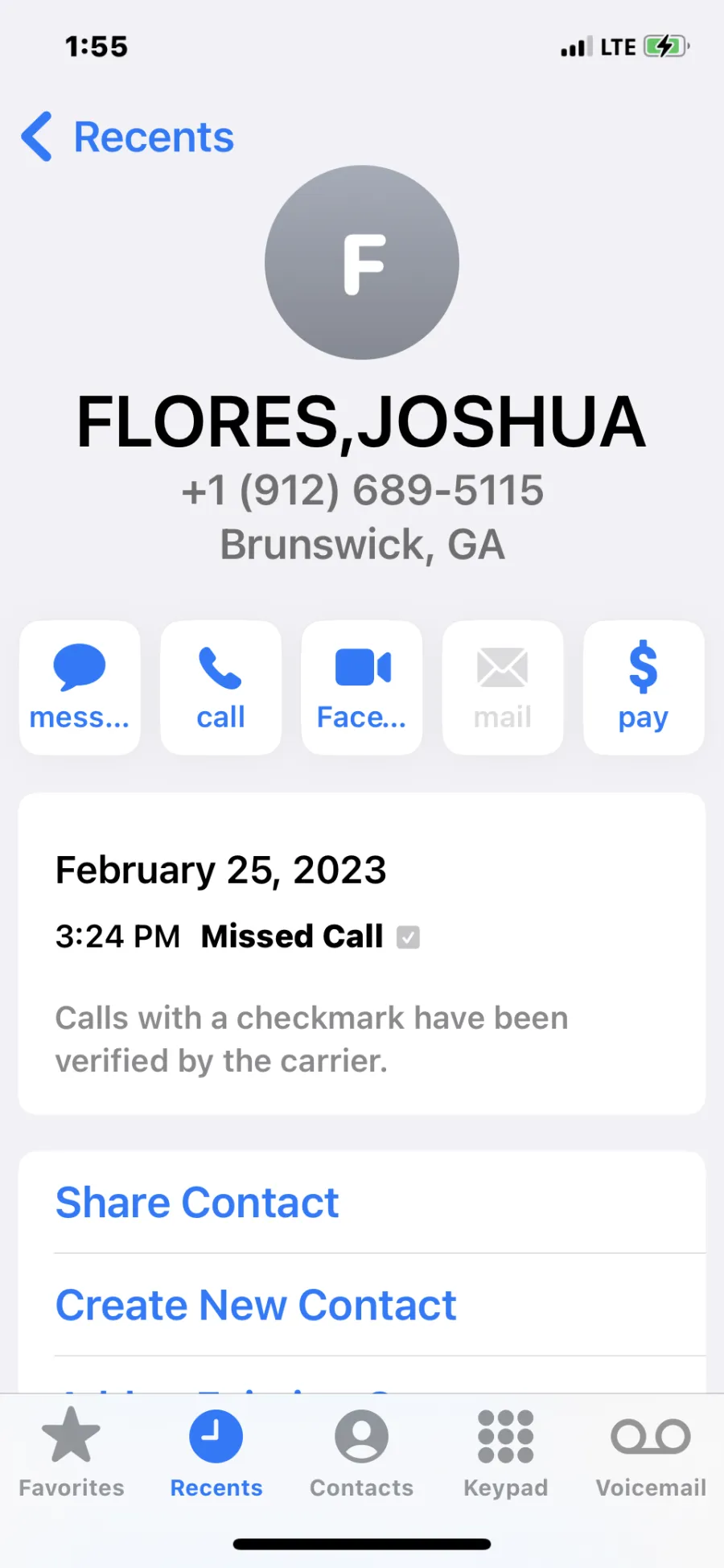Select Create New Contact

click(x=362, y=1305)
